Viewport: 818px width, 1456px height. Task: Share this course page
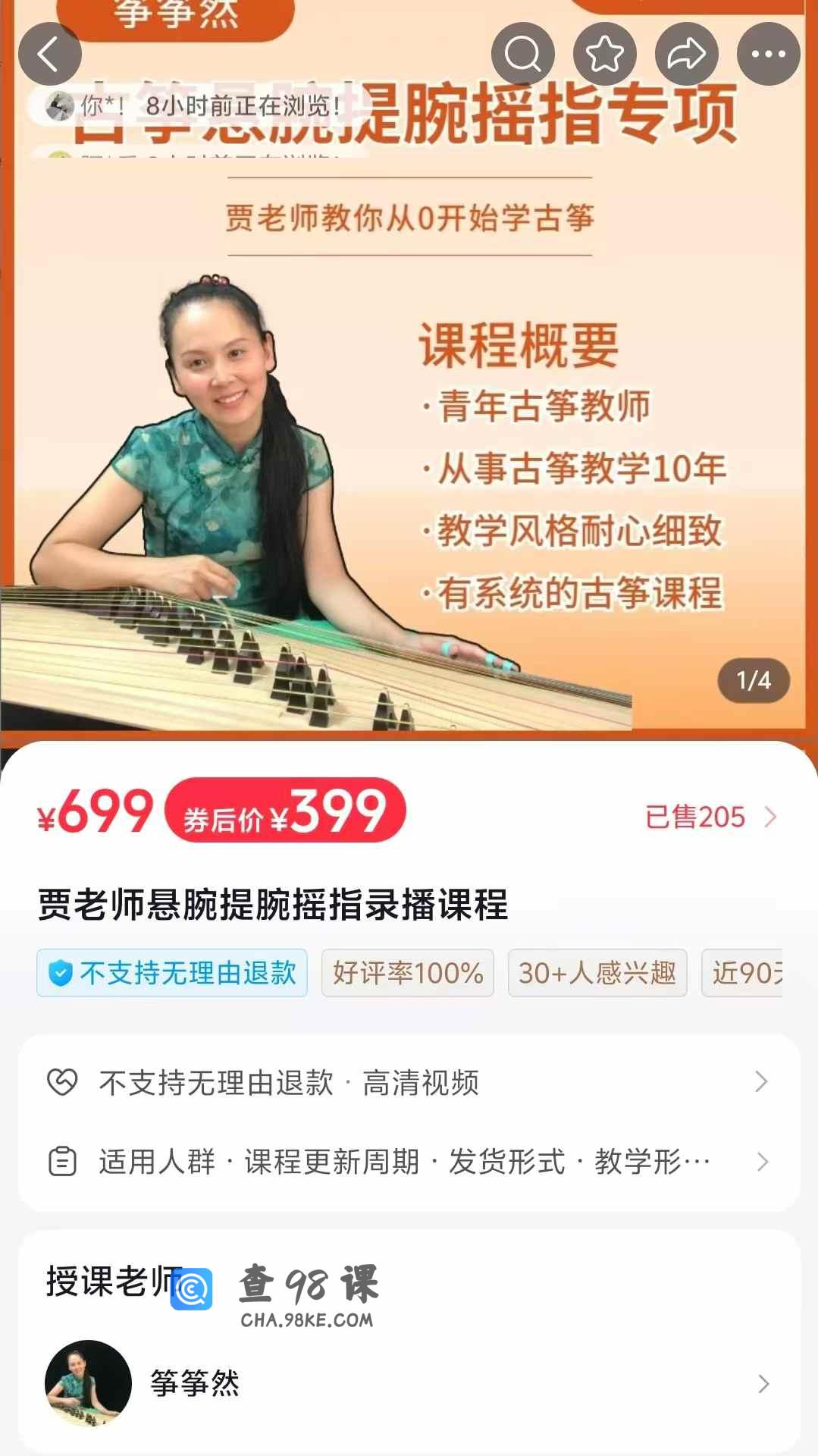(686, 54)
